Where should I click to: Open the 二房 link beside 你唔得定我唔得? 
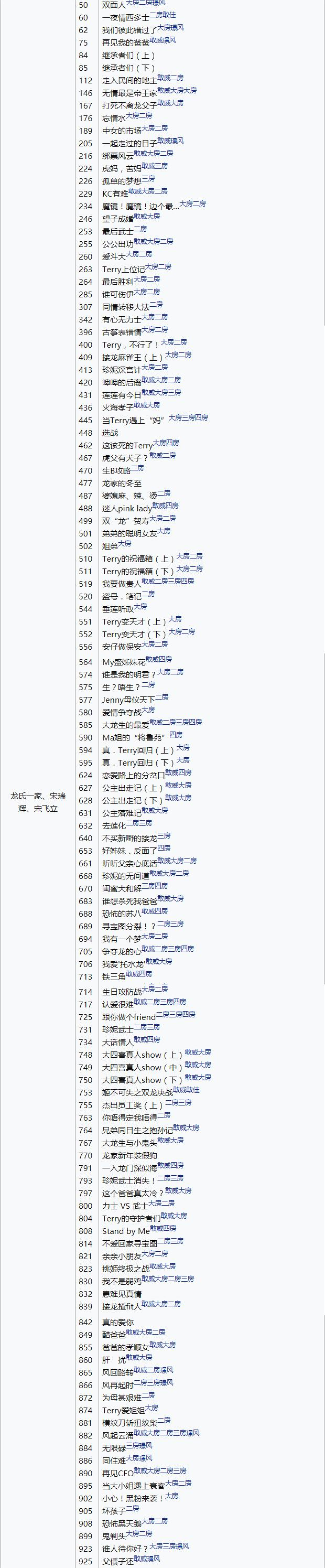pyautogui.click(x=164, y=1115)
